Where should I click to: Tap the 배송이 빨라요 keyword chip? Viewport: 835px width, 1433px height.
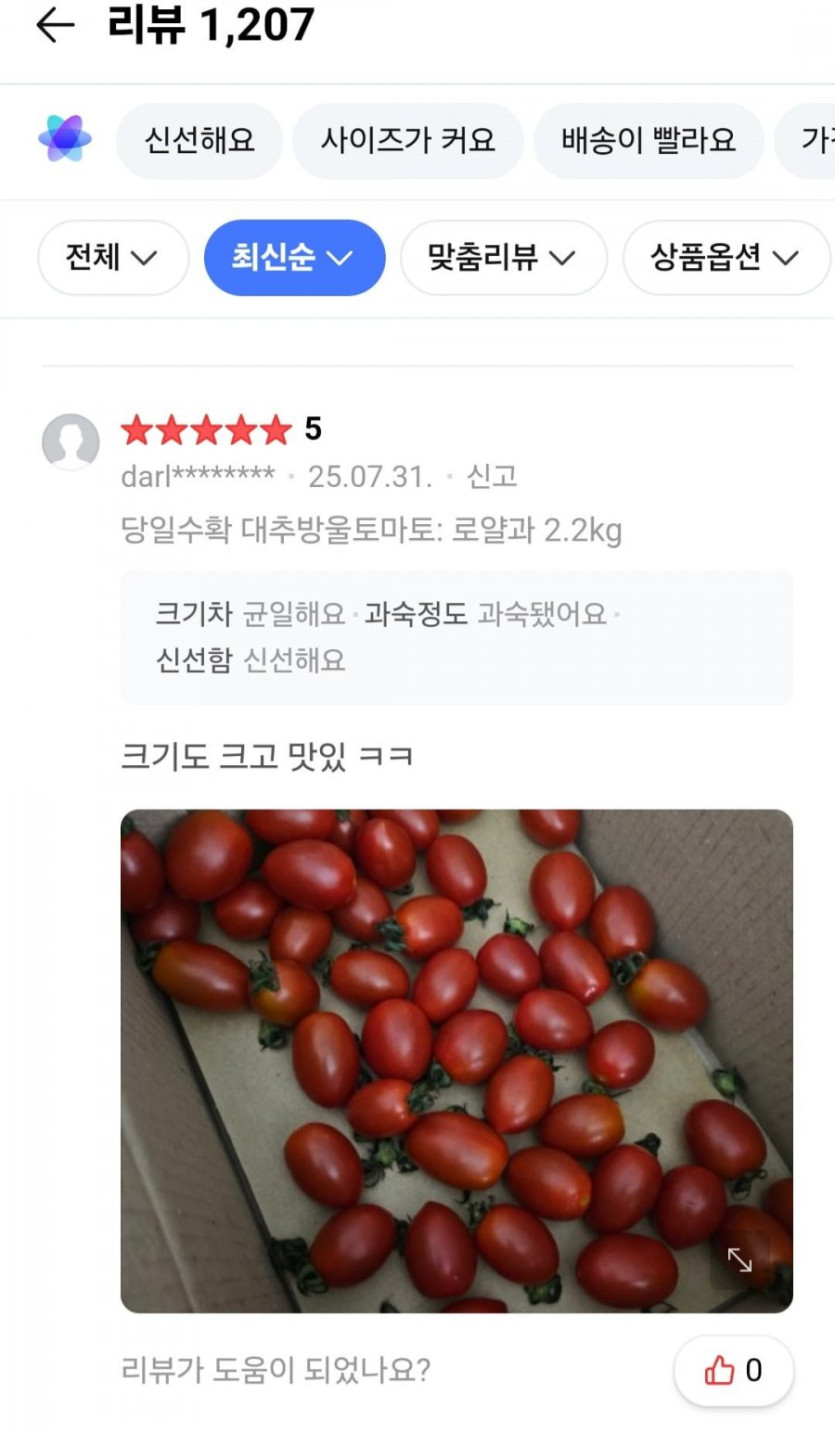[648, 140]
